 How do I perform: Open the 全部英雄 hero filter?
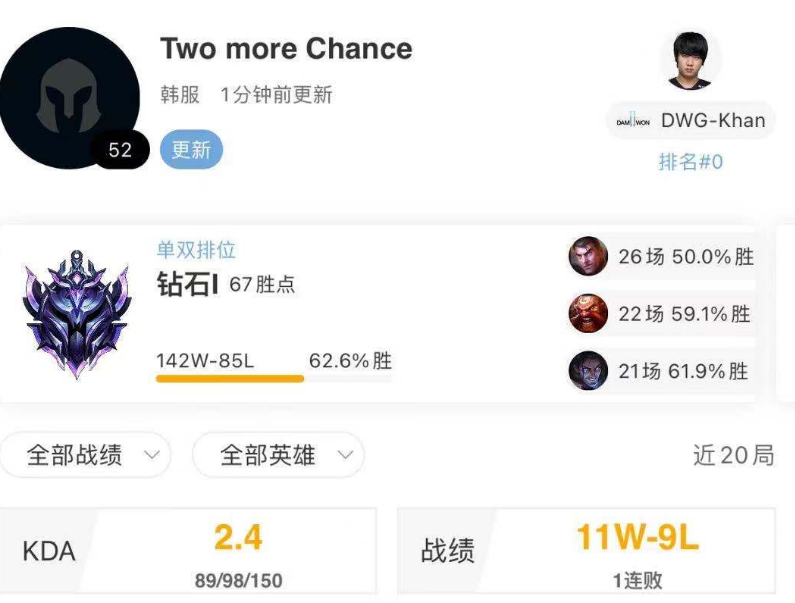point(278,455)
